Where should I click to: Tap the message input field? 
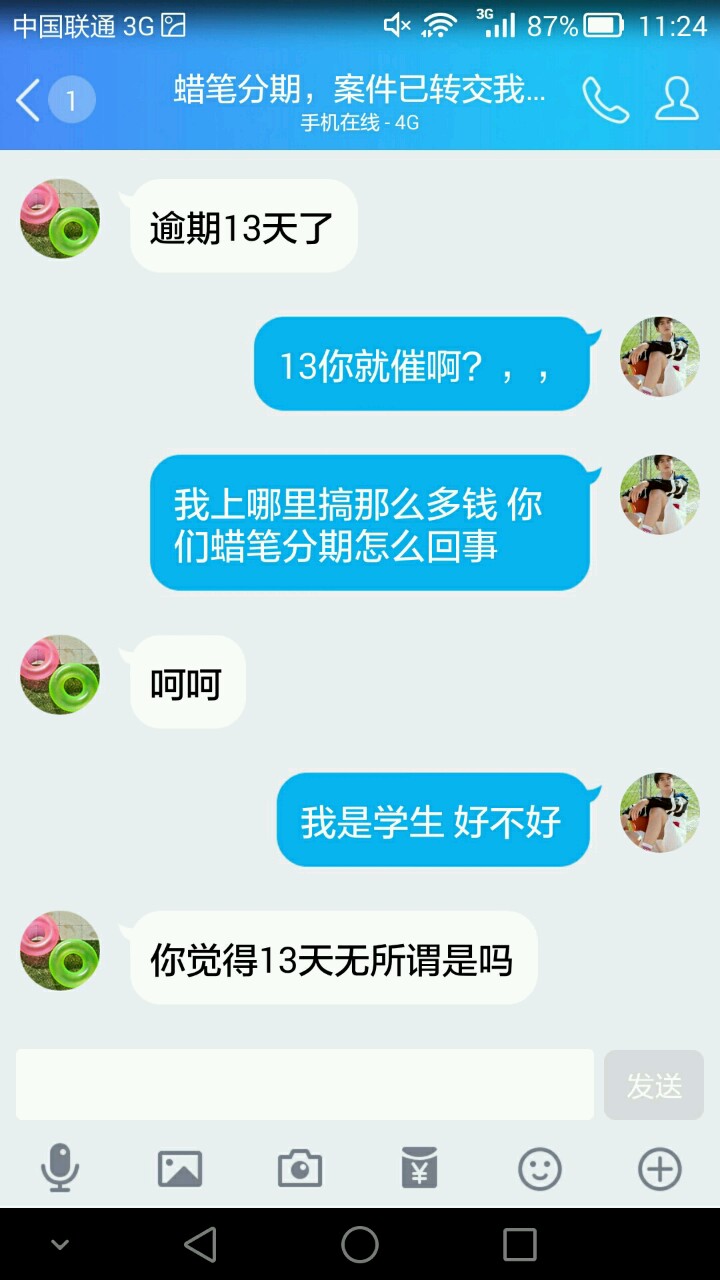[305, 1084]
